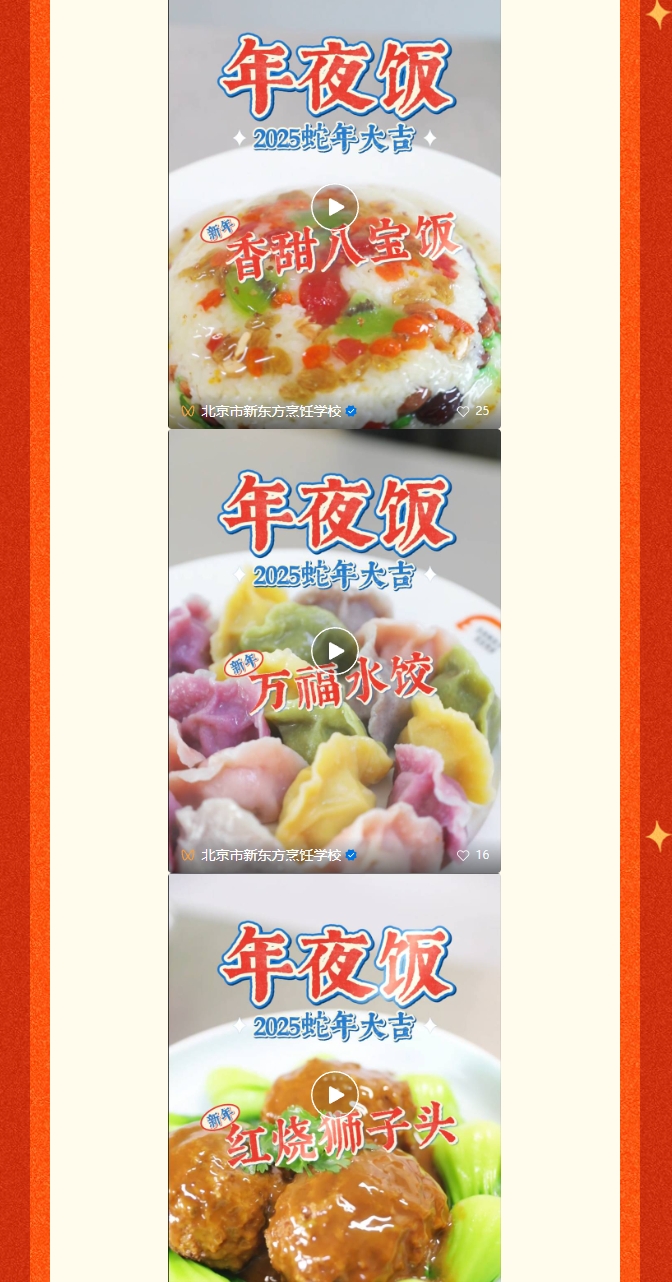Play the 红烧狮子头 video
The width and height of the screenshot is (672, 1282).
pos(335,1095)
